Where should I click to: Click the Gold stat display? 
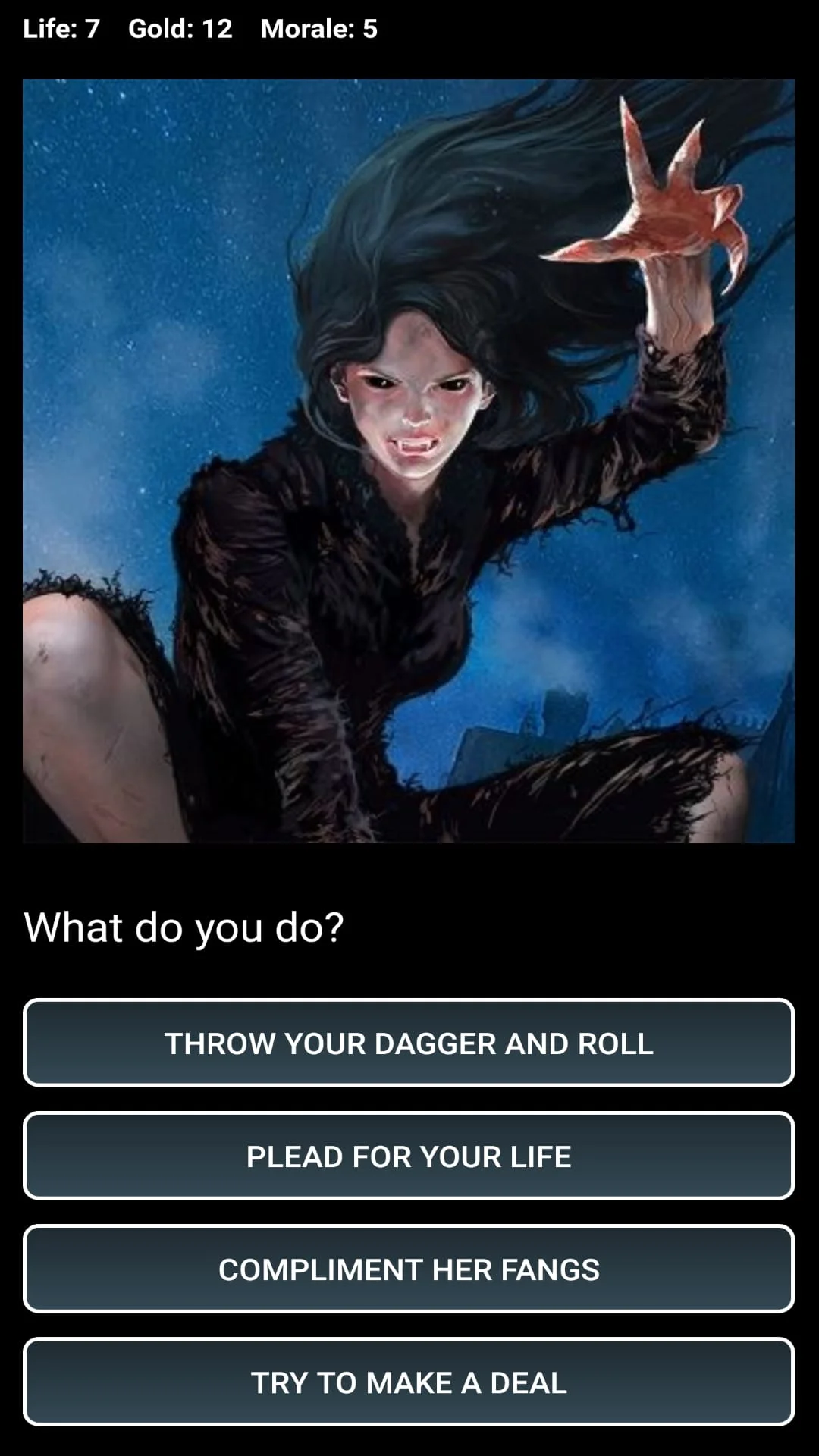pos(179,29)
